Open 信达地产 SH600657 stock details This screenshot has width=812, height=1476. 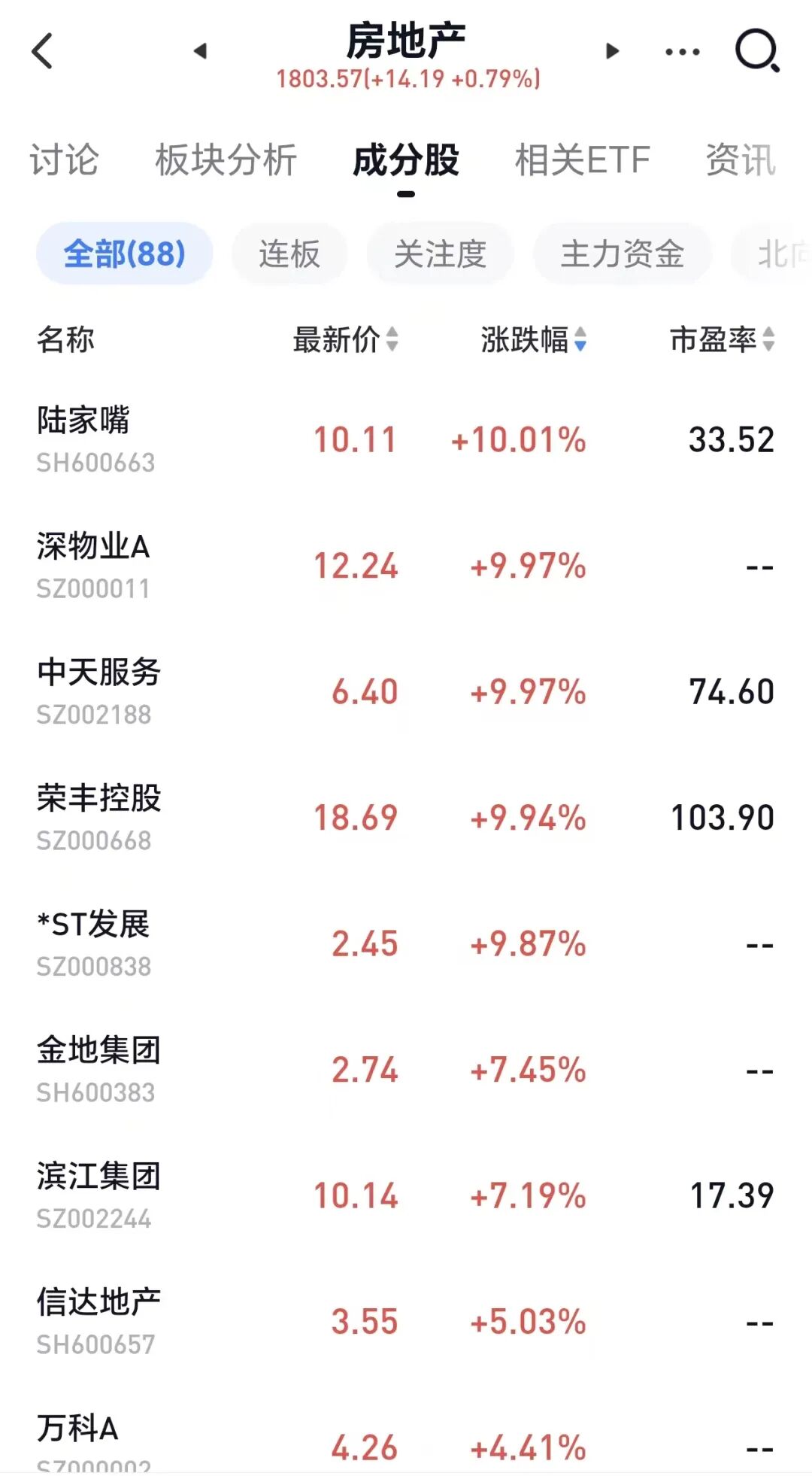pyautogui.click(x=406, y=1322)
